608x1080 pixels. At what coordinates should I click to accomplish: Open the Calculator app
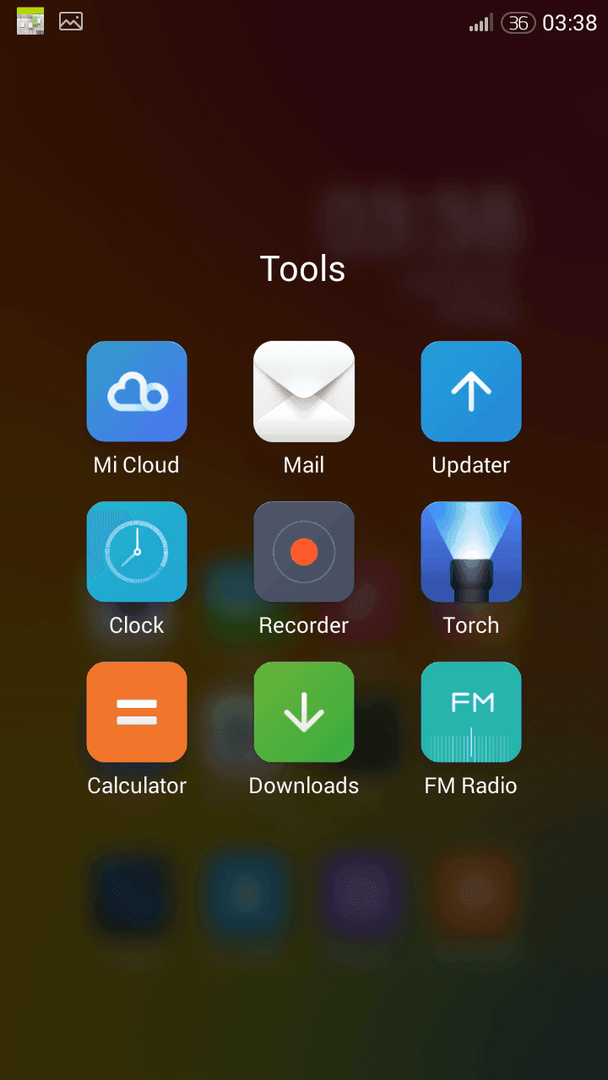click(136, 712)
